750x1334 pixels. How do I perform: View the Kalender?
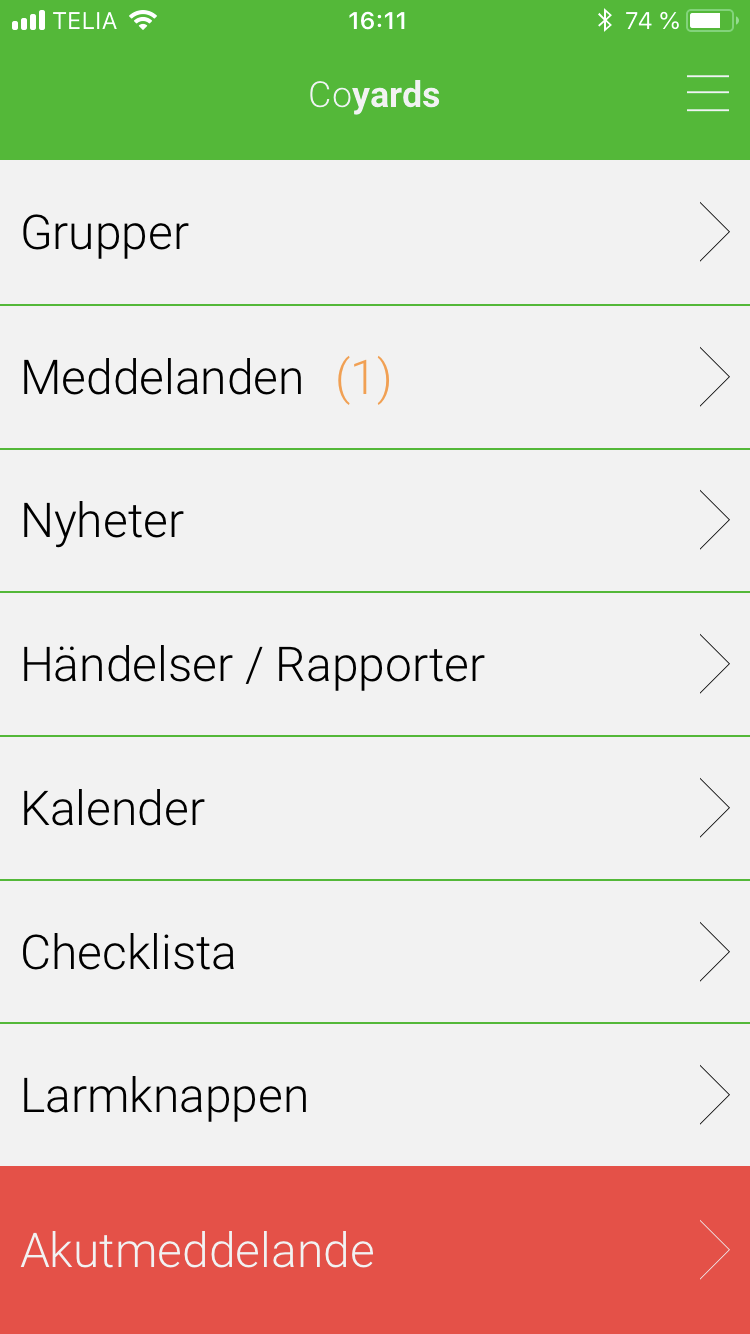[x=375, y=808]
